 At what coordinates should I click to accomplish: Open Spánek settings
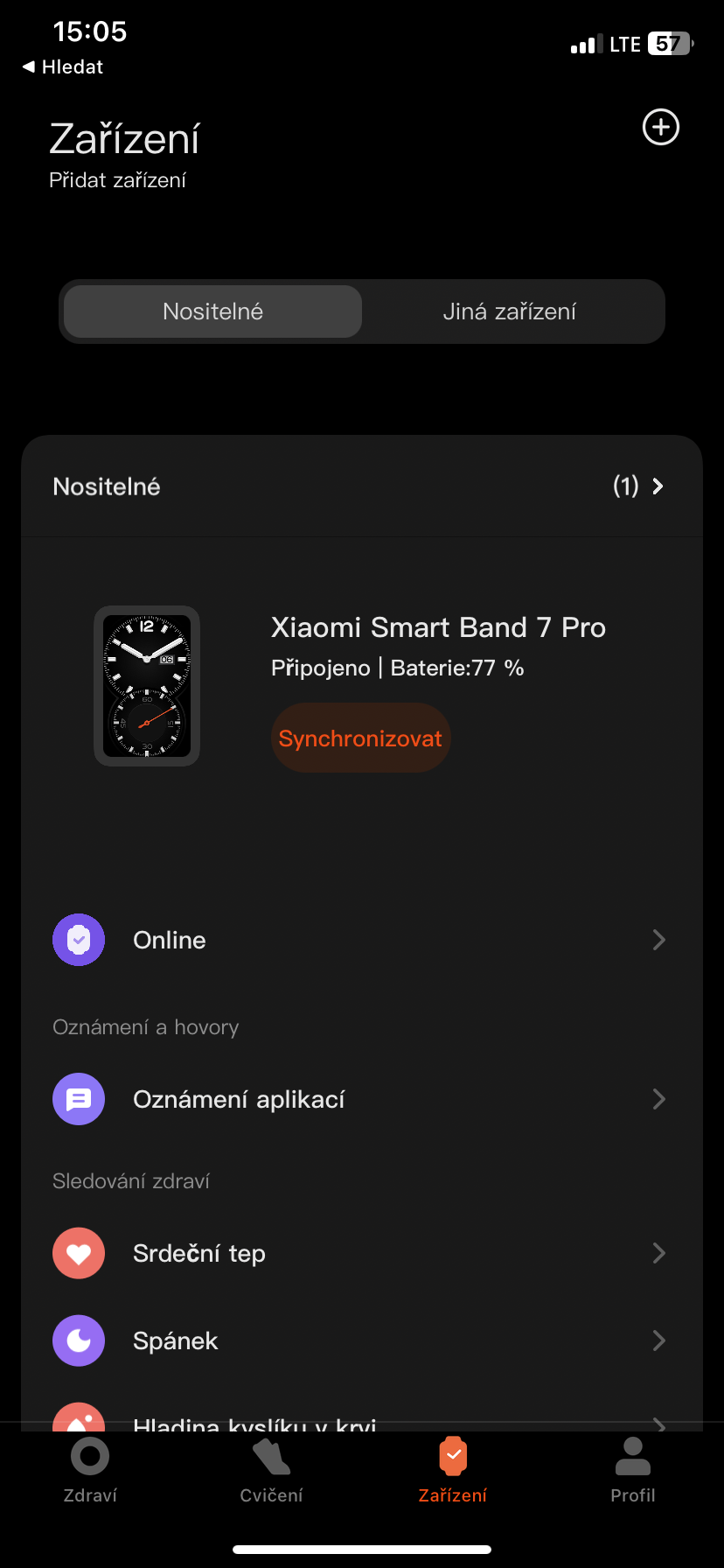(x=360, y=1340)
